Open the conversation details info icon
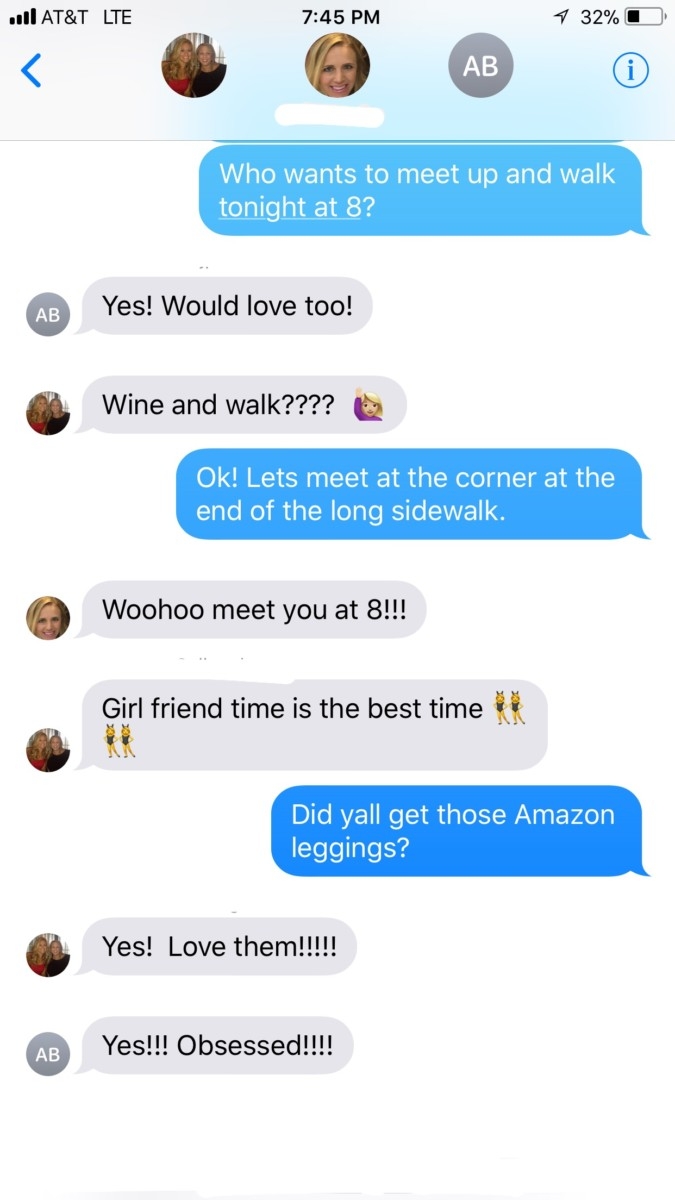 630,70
